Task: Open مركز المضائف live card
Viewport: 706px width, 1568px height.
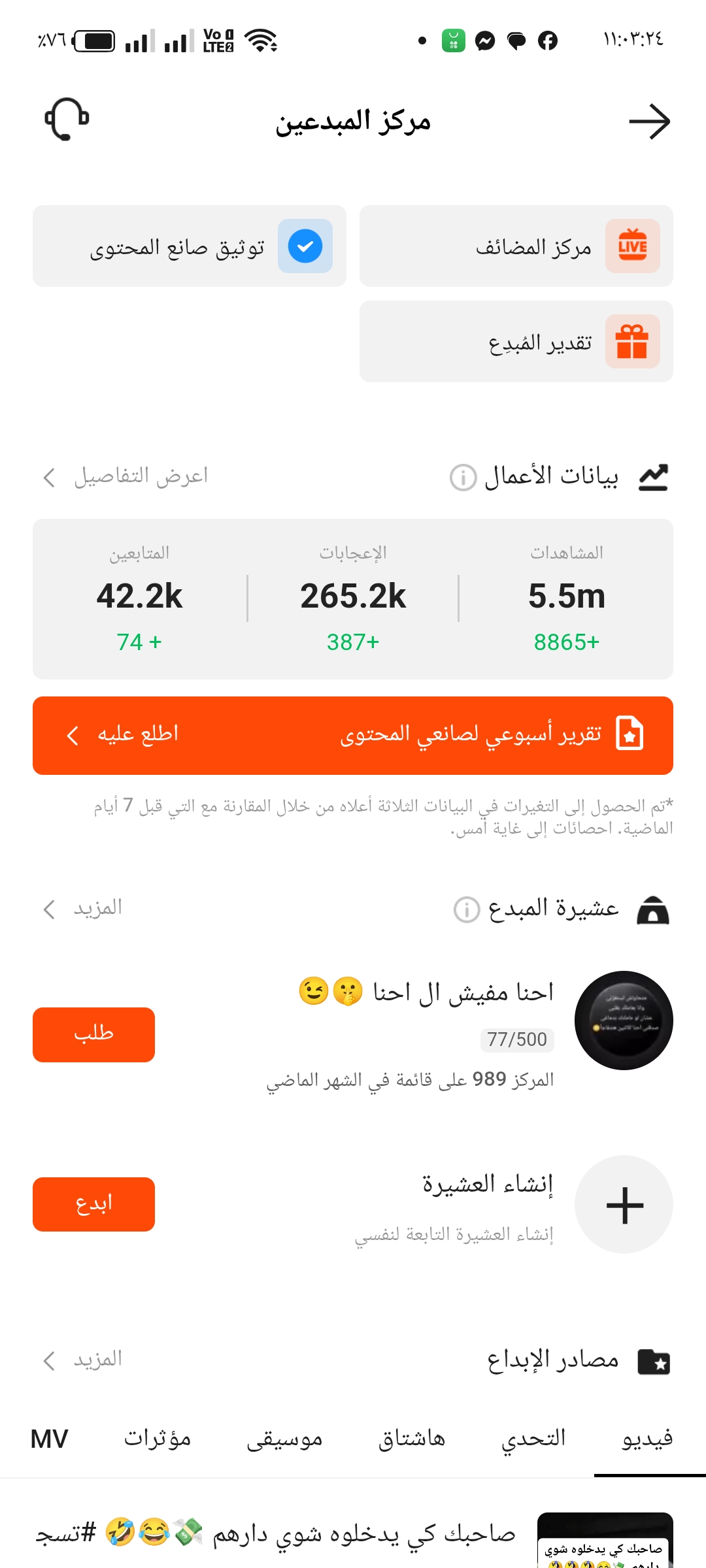Action: pyautogui.click(x=516, y=246)
